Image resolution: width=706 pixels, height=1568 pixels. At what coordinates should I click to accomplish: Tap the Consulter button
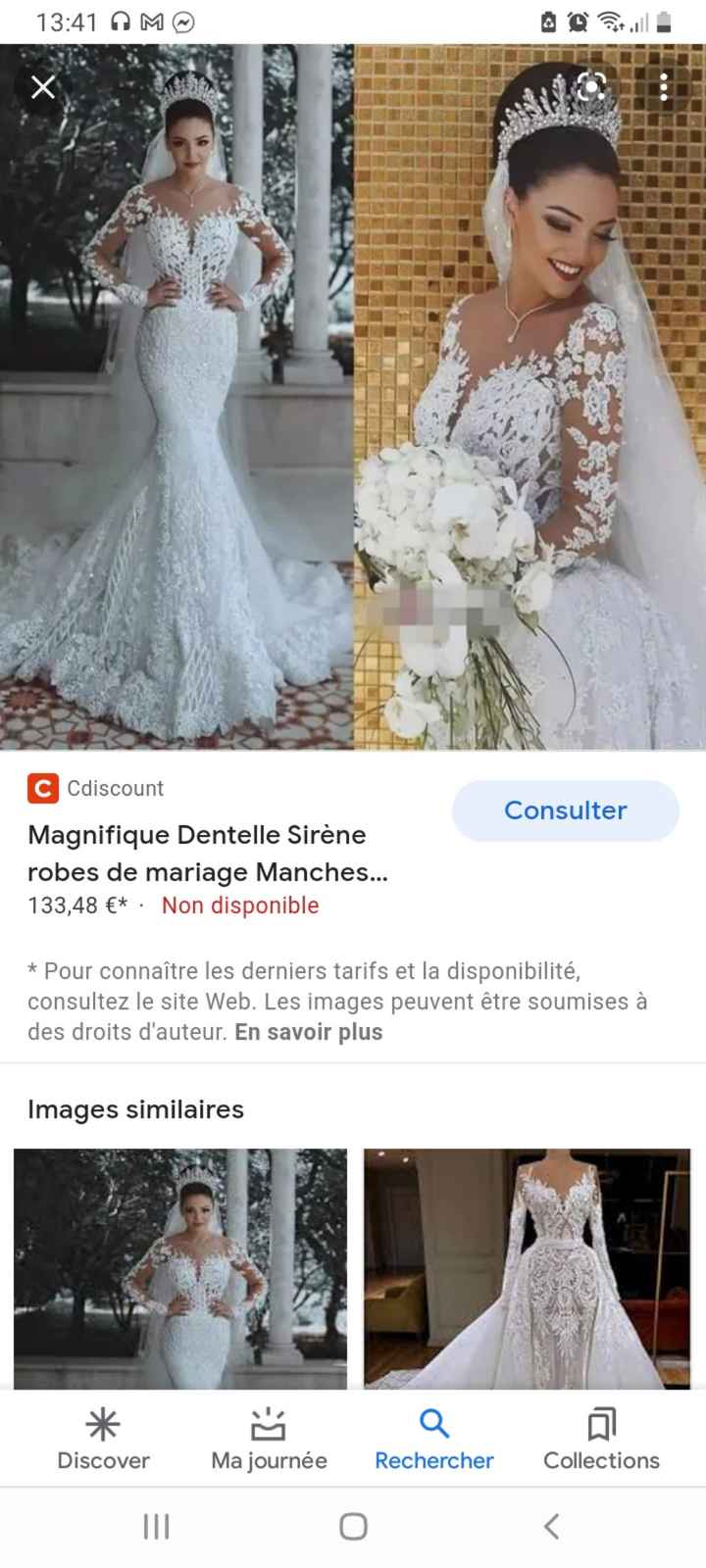pos(565,810)
